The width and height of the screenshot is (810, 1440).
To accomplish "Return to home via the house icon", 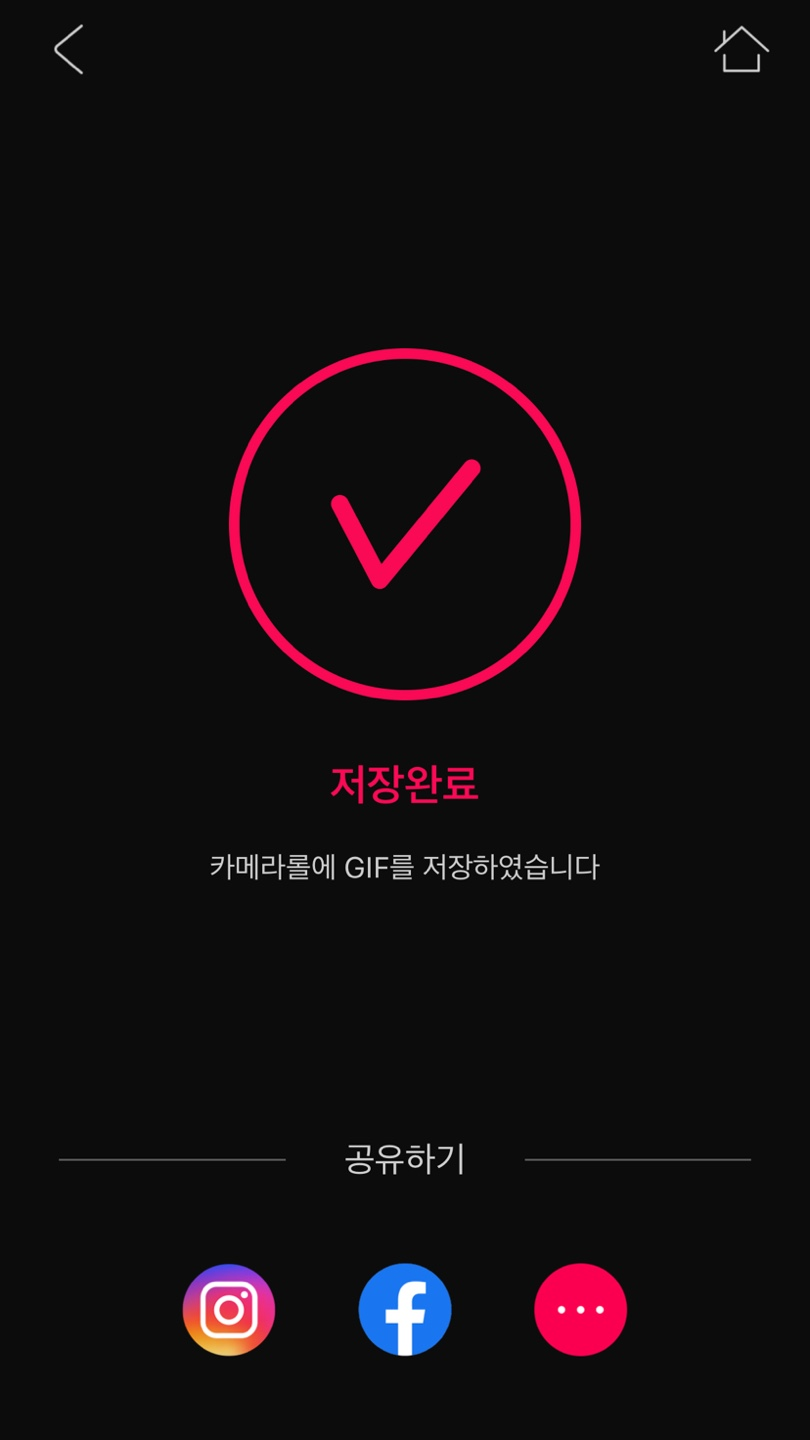I will click(x=741, y=50).
